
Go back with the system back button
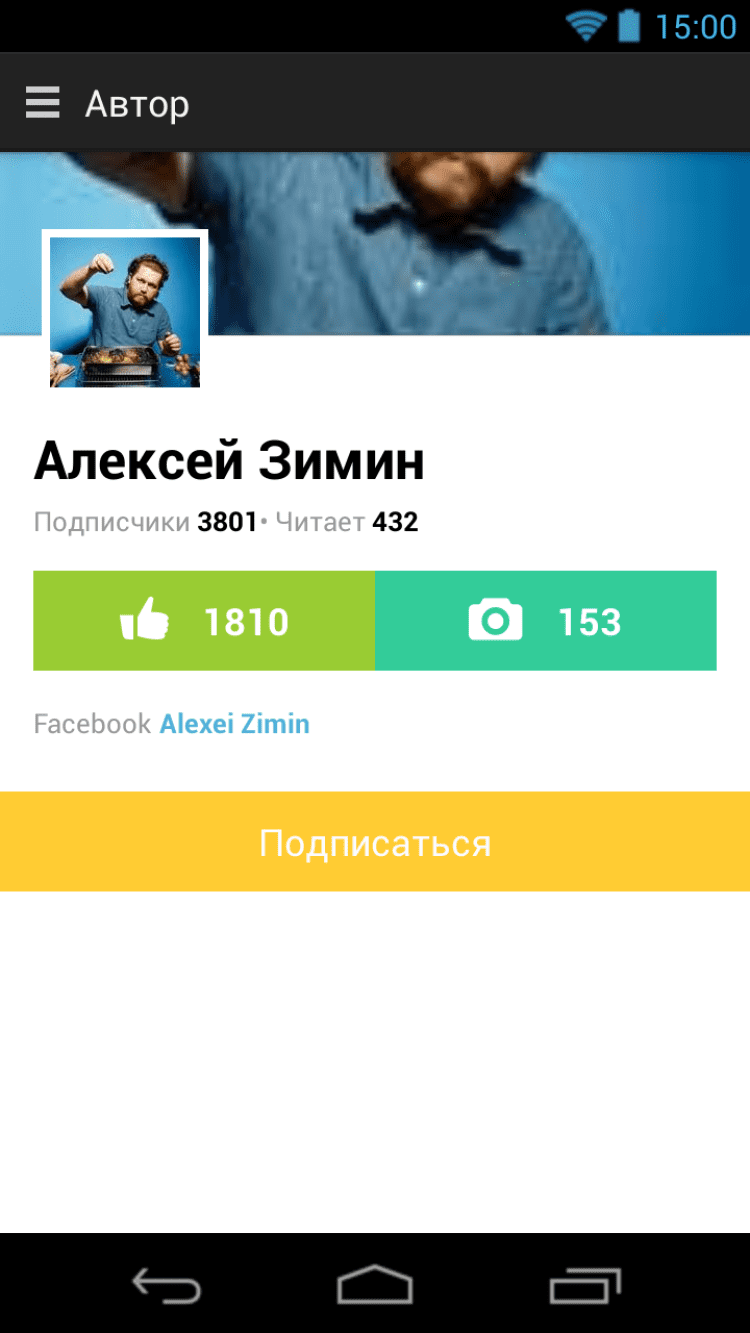click(x=167, y=1285)
